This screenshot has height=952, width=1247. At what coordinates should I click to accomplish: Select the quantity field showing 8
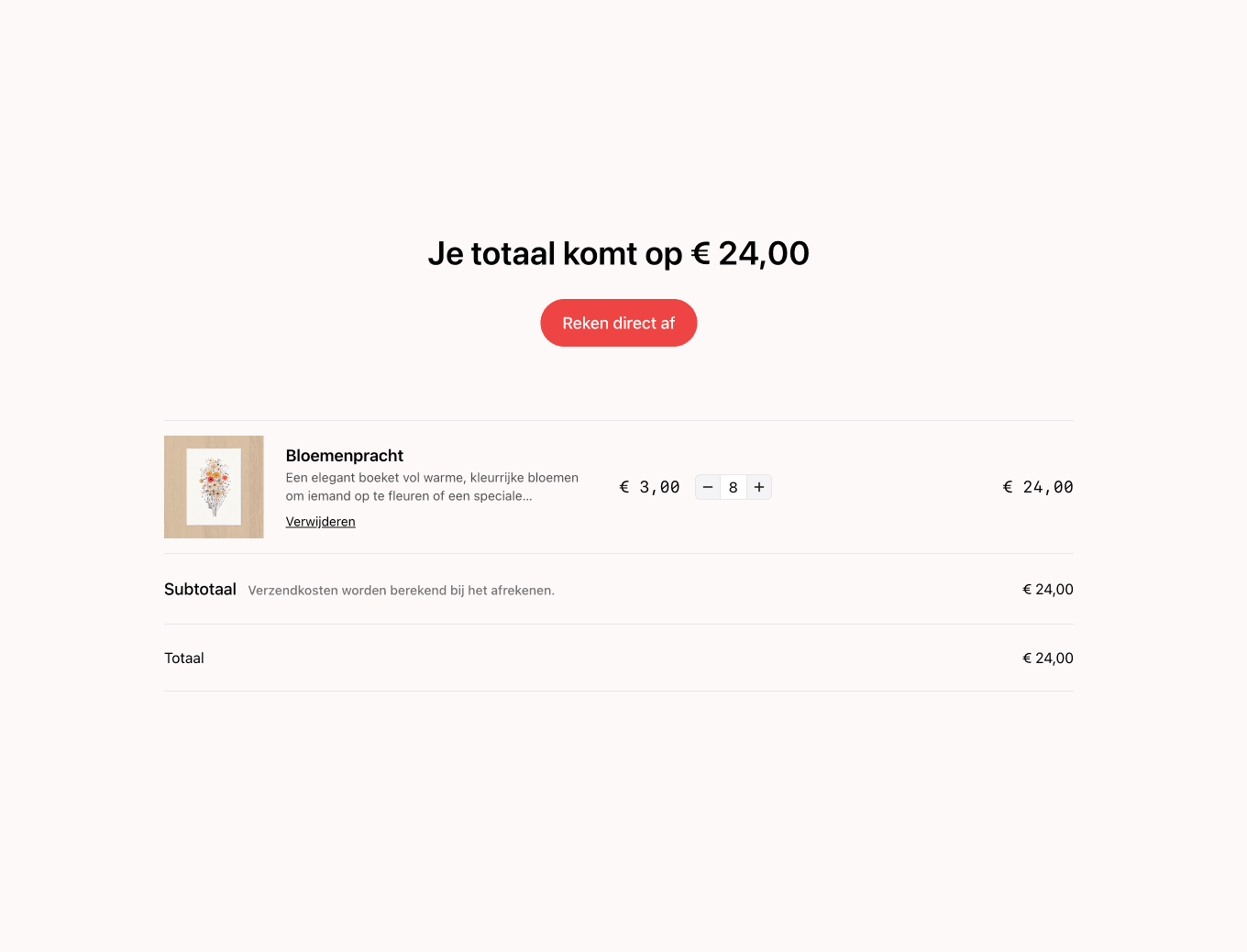733,487
